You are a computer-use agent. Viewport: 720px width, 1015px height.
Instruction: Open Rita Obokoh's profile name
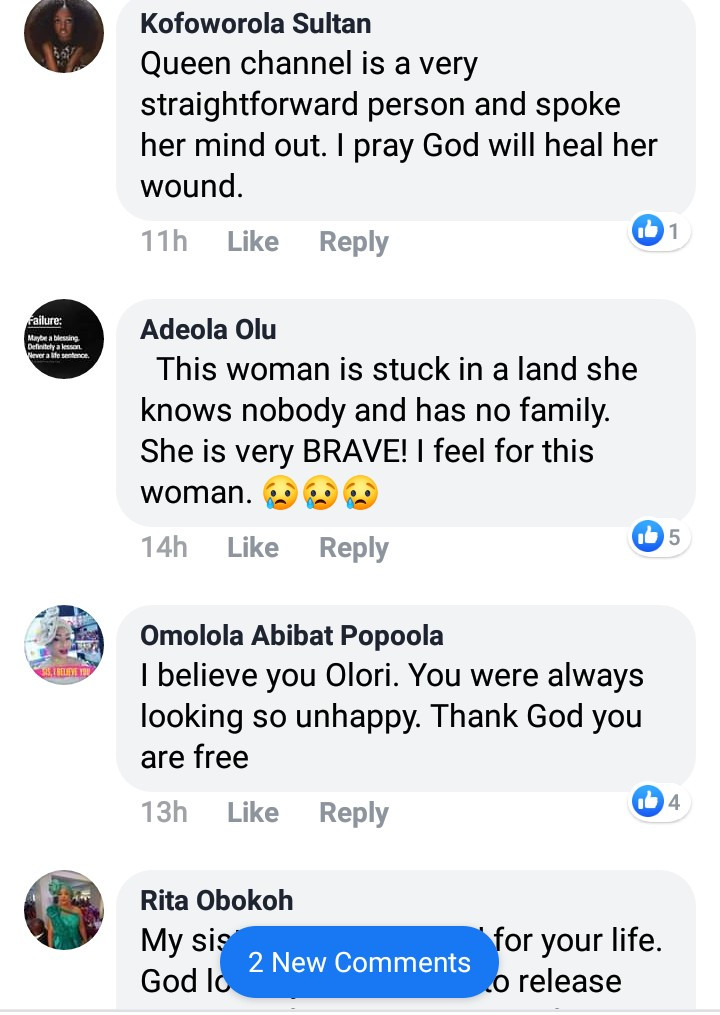tap(216, 900)
